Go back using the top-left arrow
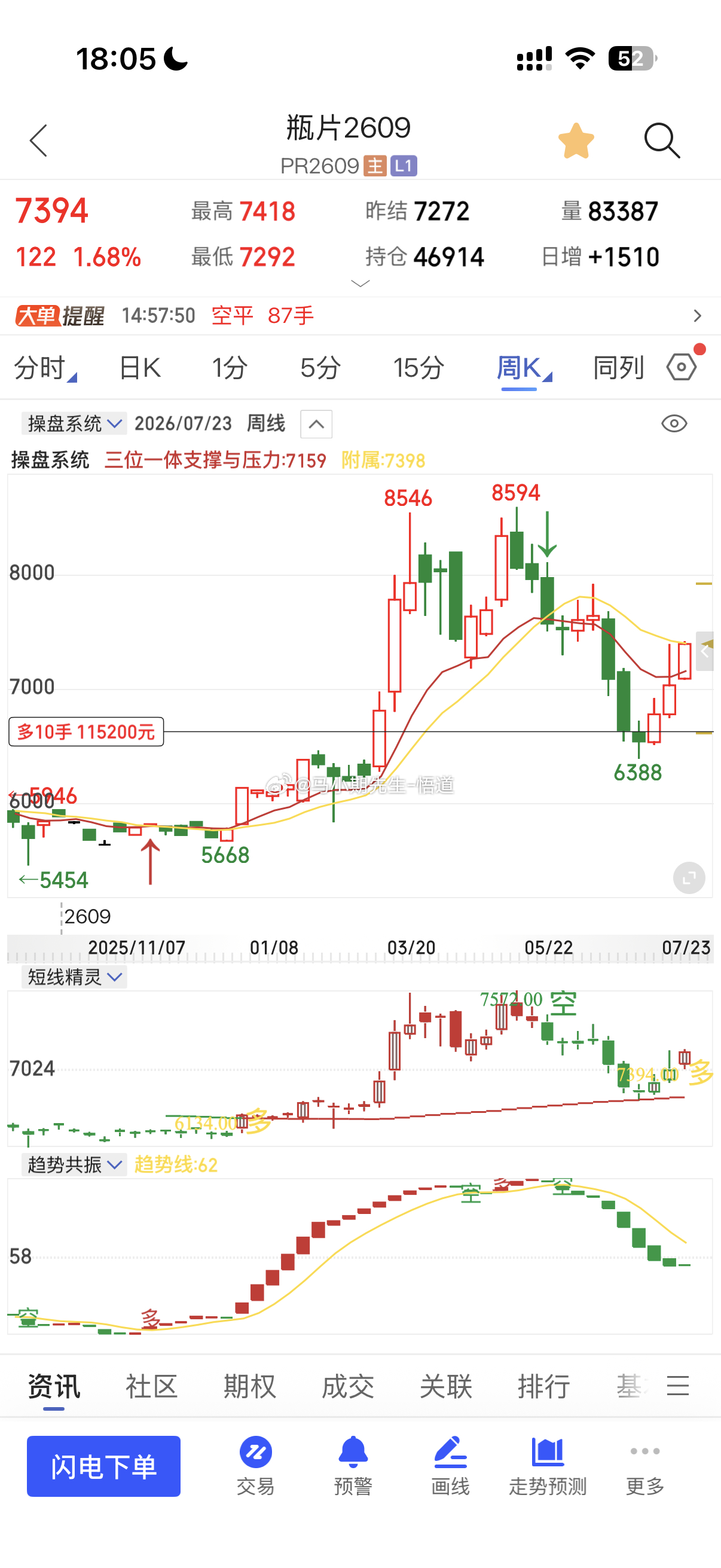The width and height of the screenshot is (721, 1568). (x=38, y=141)
